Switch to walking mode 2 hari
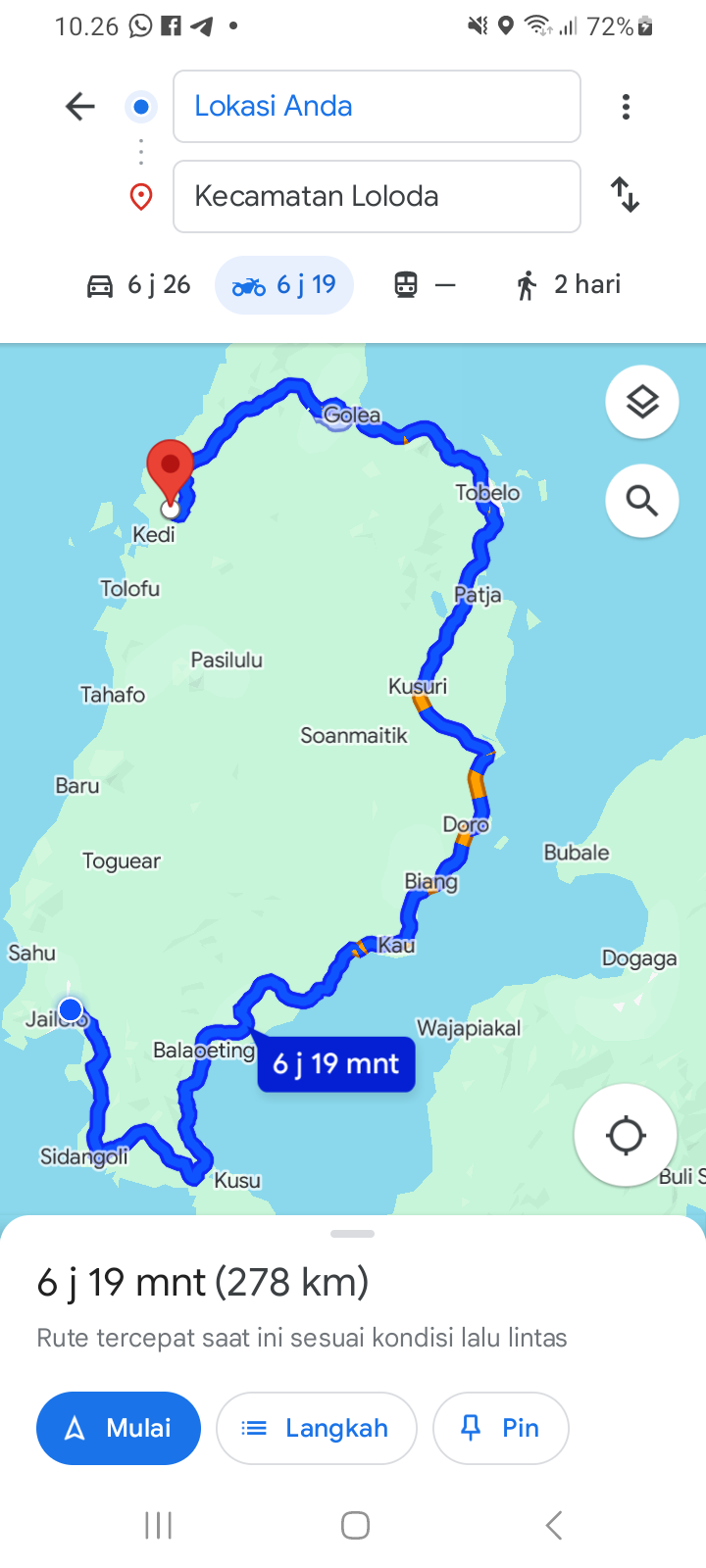This screenshot has width=706, height=1568. (568, 285)
